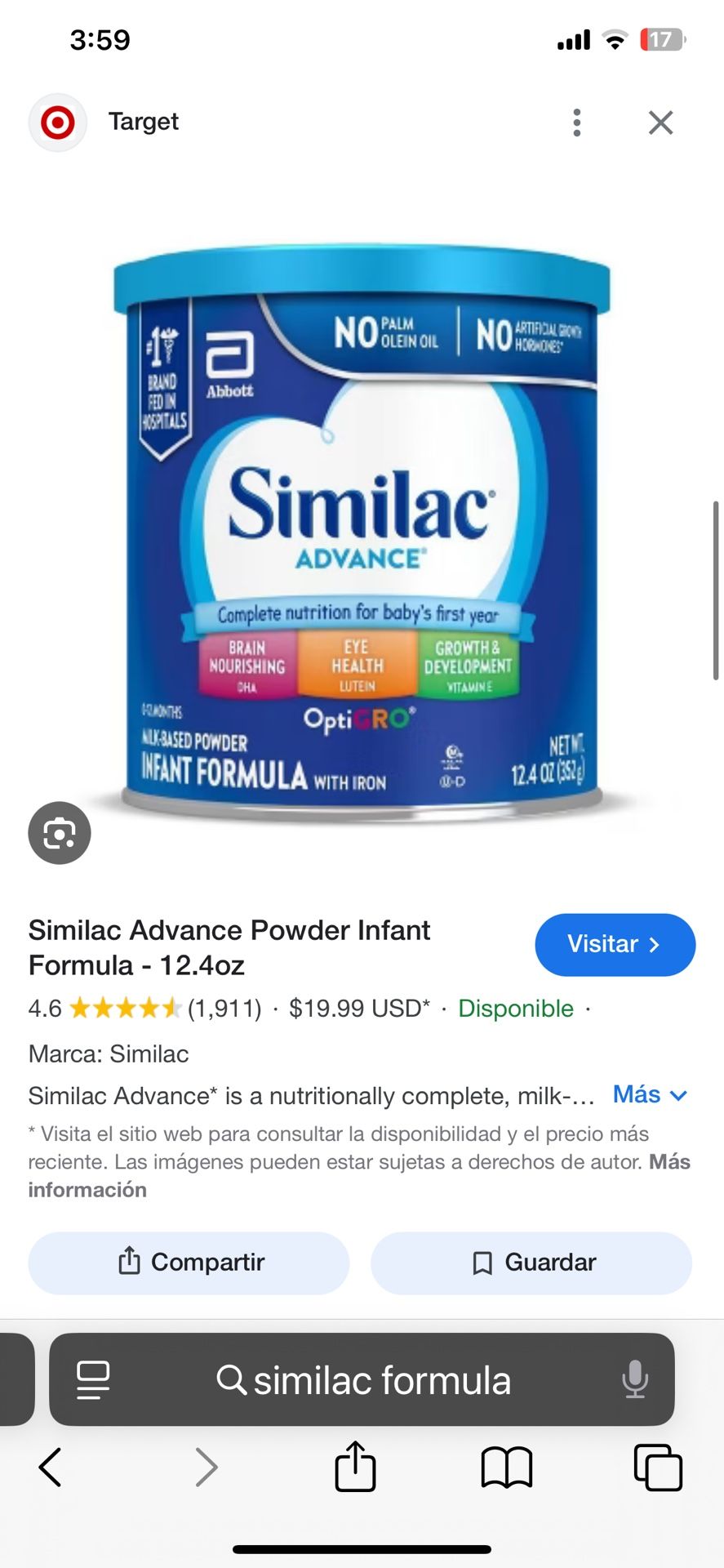Show all open tabs
The width and height of the screenshot is (724, 1568).
[x=658, y=1468]
